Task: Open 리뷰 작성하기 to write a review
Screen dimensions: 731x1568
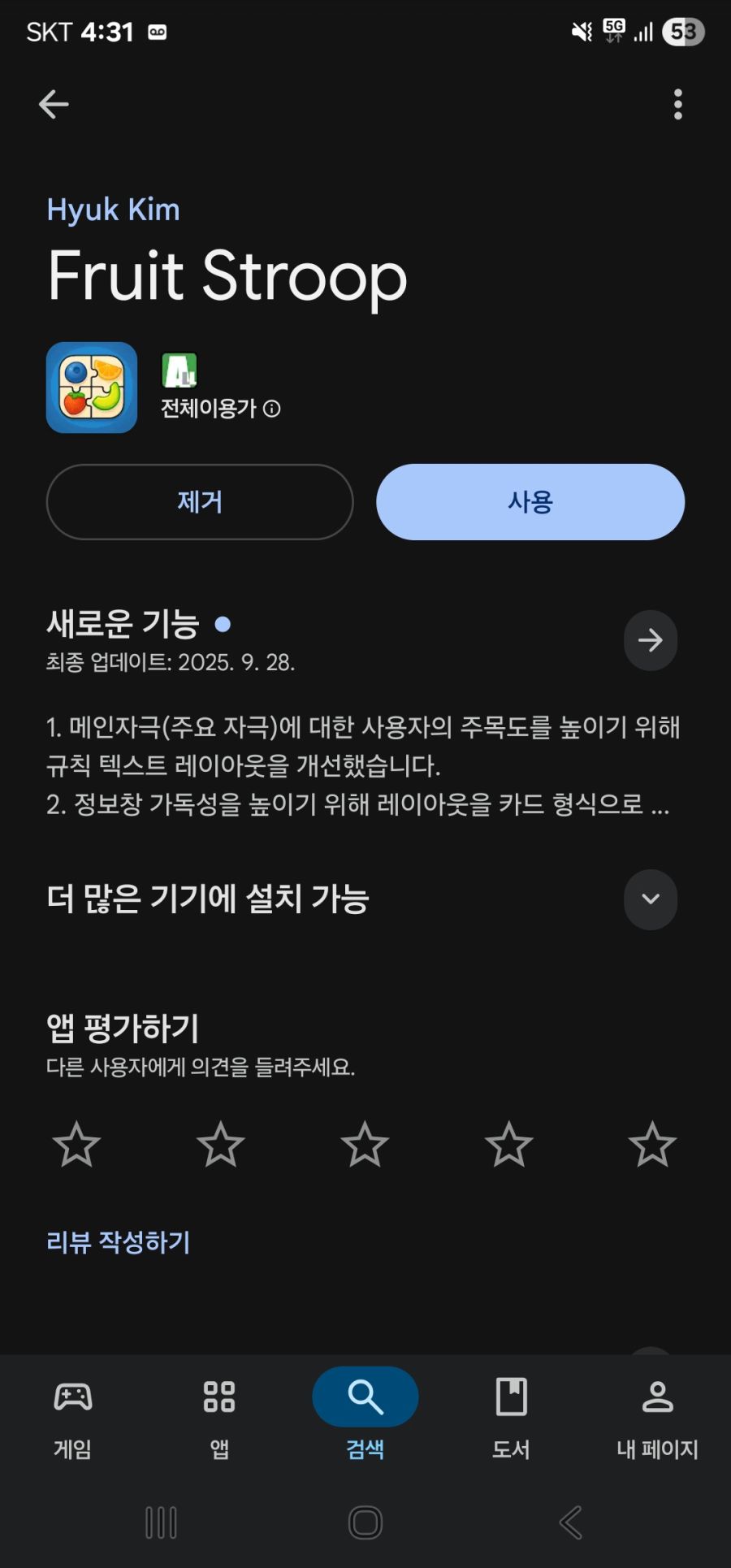Action: pos(117,1242)
